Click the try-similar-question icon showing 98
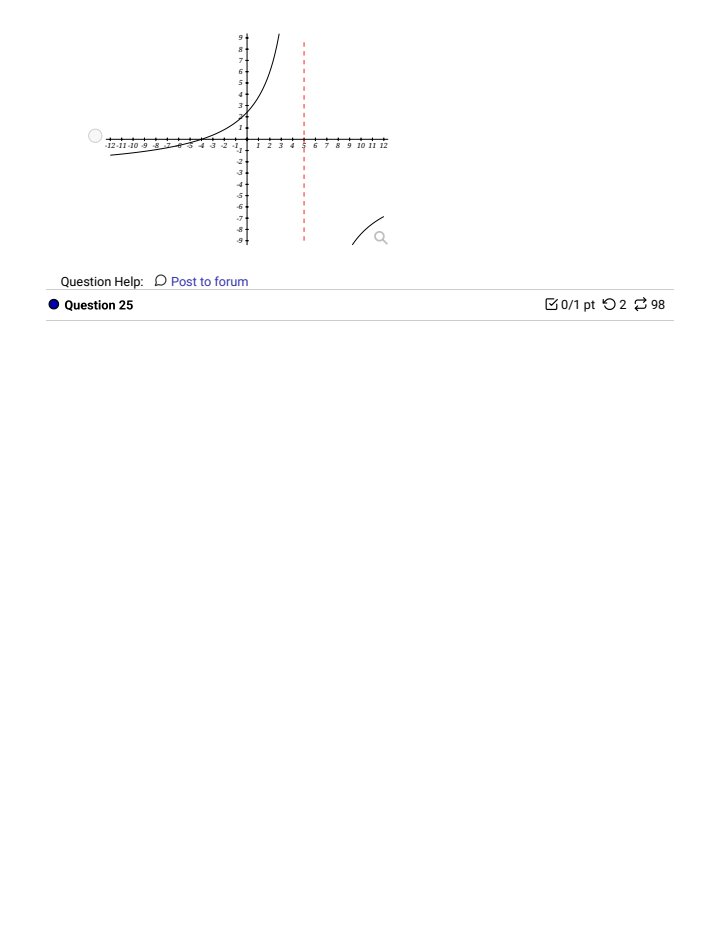Image resolution: width=720 pixels, height=931 pixels. pyautogui.click(x=641, y=304)
